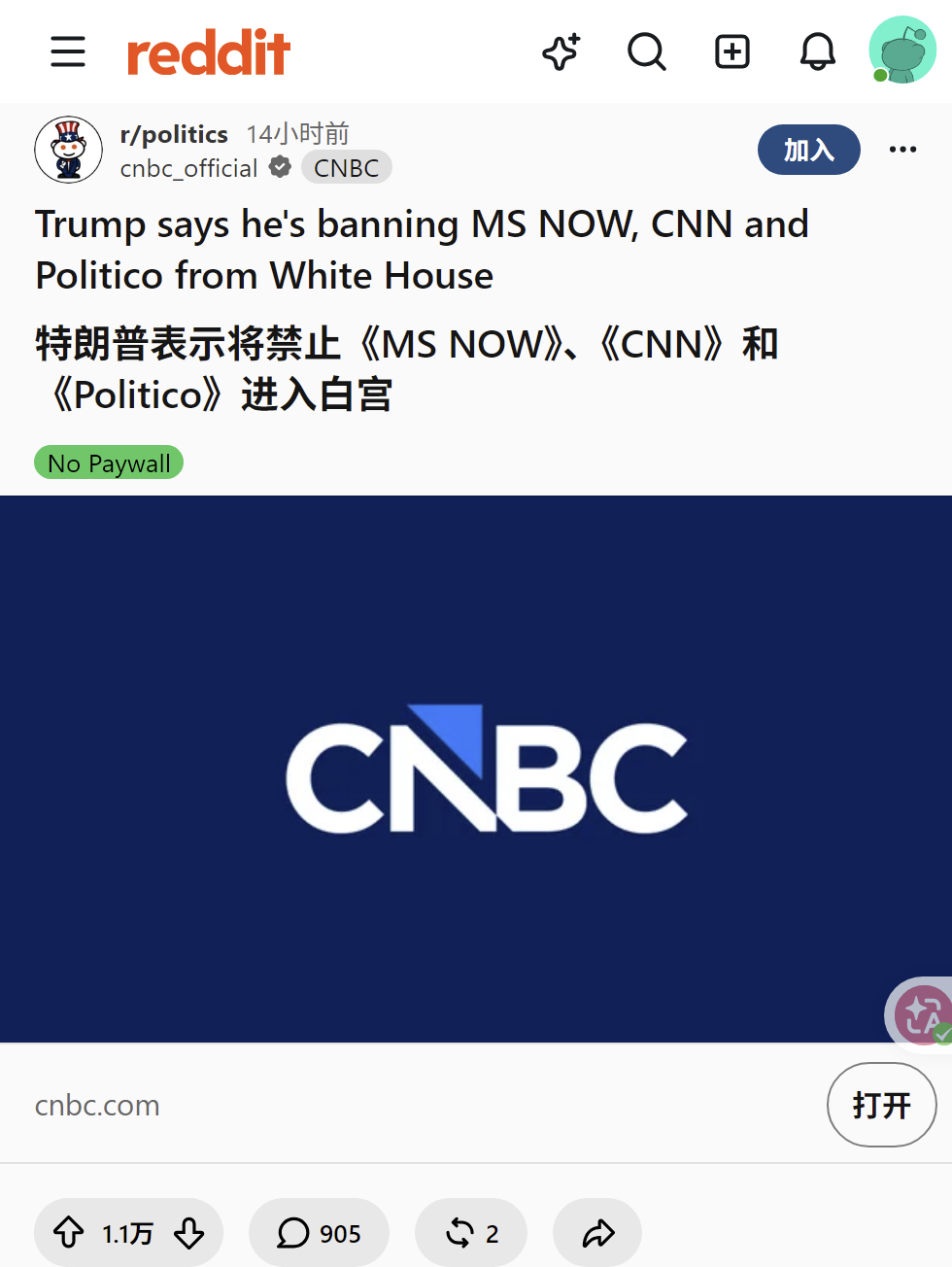Join the r/politics community
This screenshot has height=1267, width=952.
click(x=809, y=150)
